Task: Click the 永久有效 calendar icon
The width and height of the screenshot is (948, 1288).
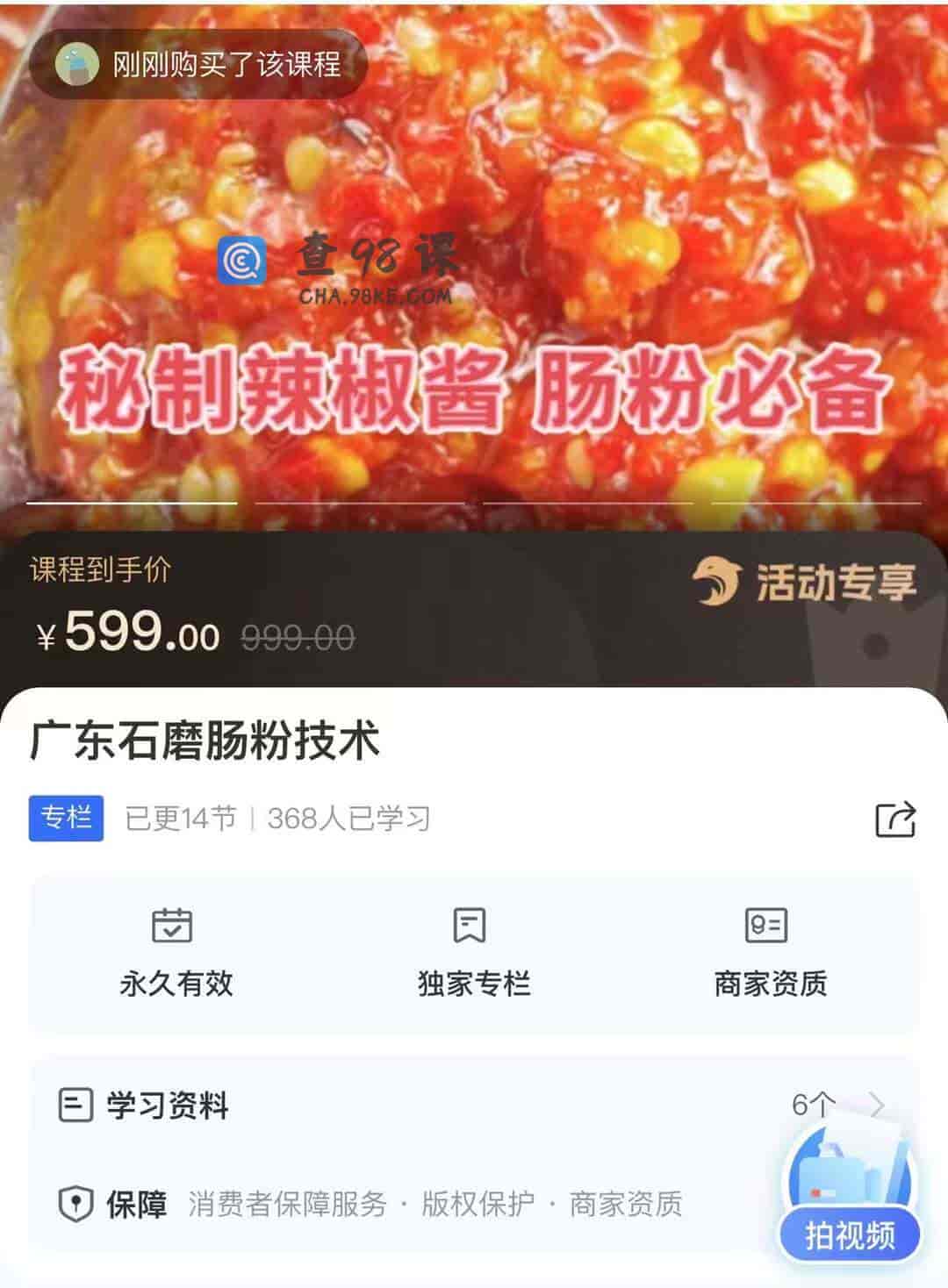Action: pos(172,926)
